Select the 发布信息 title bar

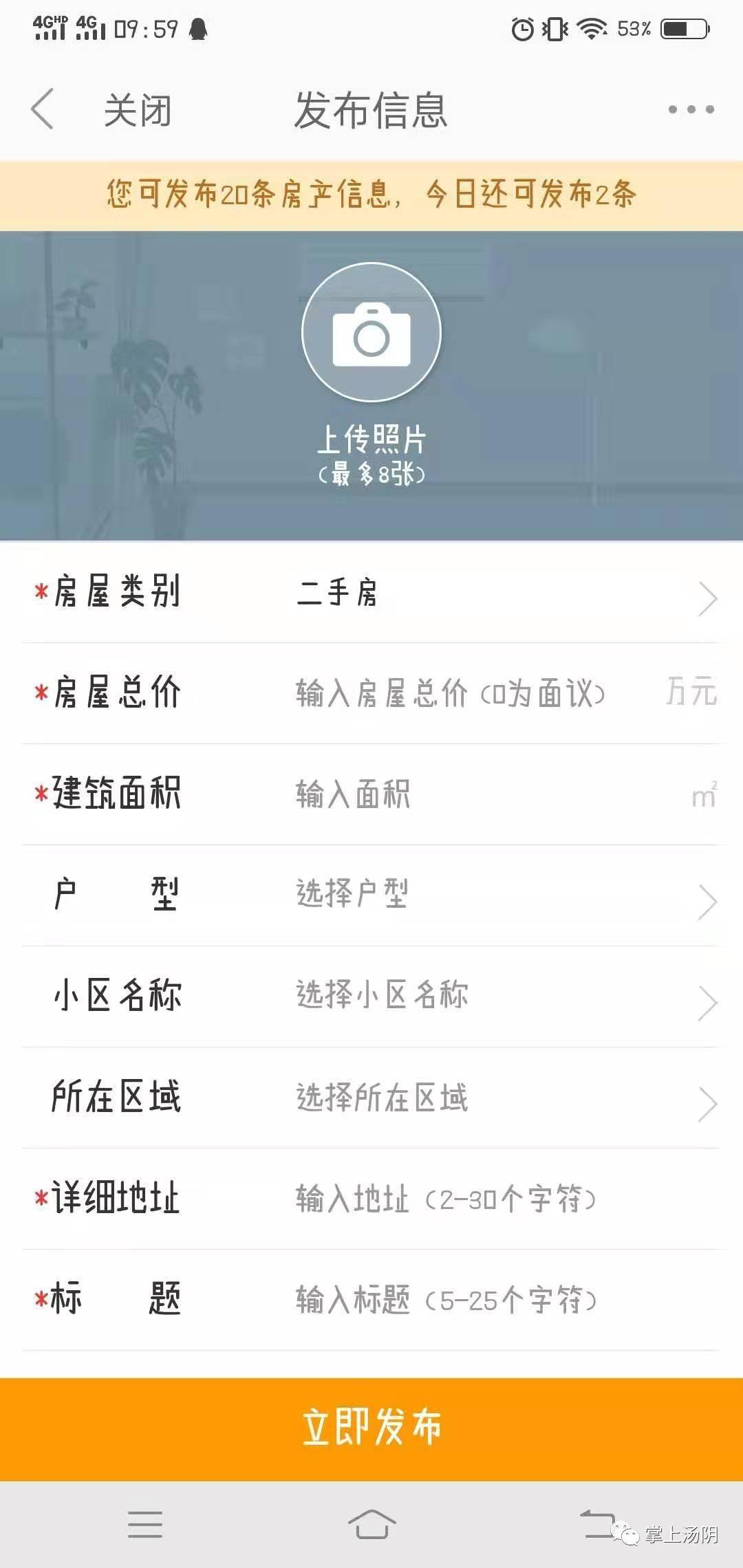371,110
